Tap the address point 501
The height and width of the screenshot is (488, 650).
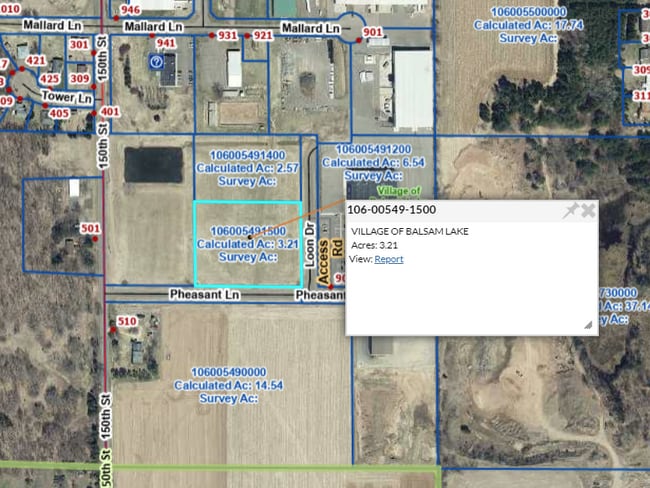point(95,239)
